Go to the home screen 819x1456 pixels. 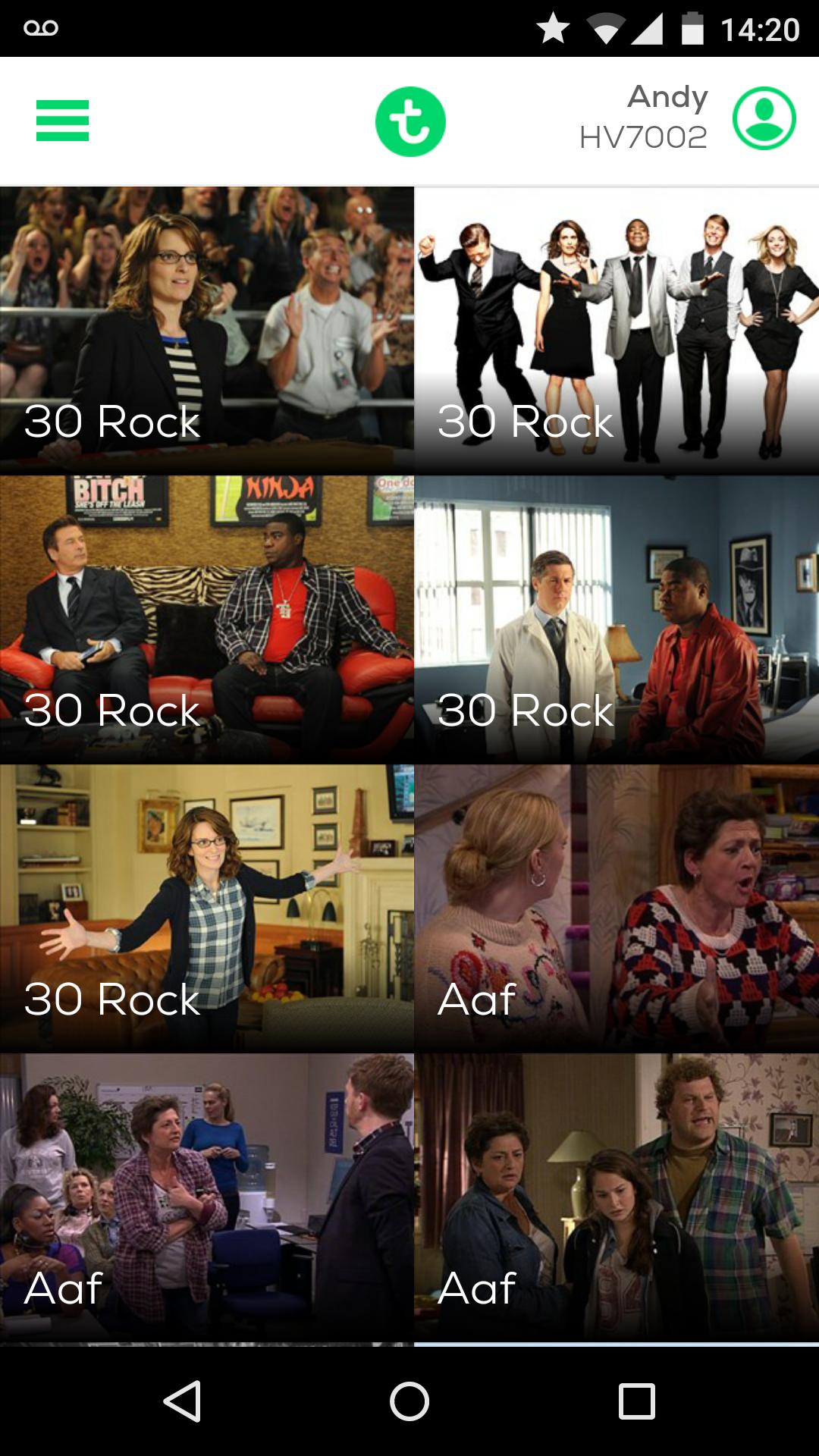tap(409, 1401)
